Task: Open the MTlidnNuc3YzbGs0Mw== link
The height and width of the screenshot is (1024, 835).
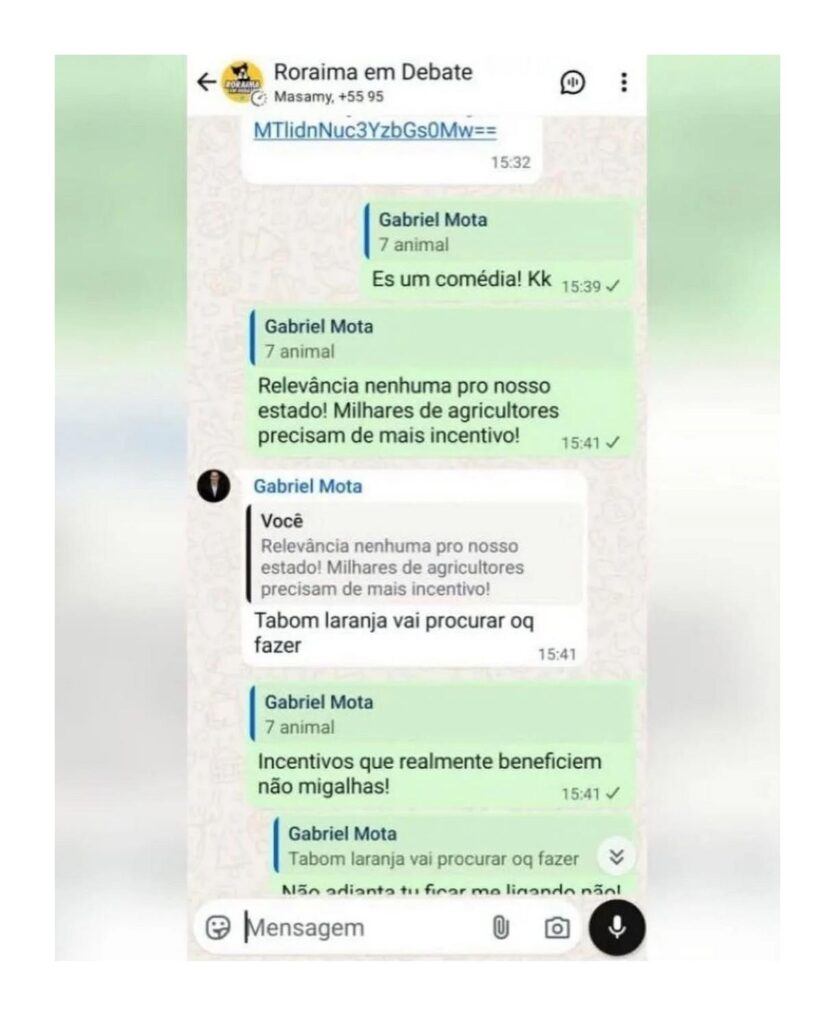Action: 375,131
